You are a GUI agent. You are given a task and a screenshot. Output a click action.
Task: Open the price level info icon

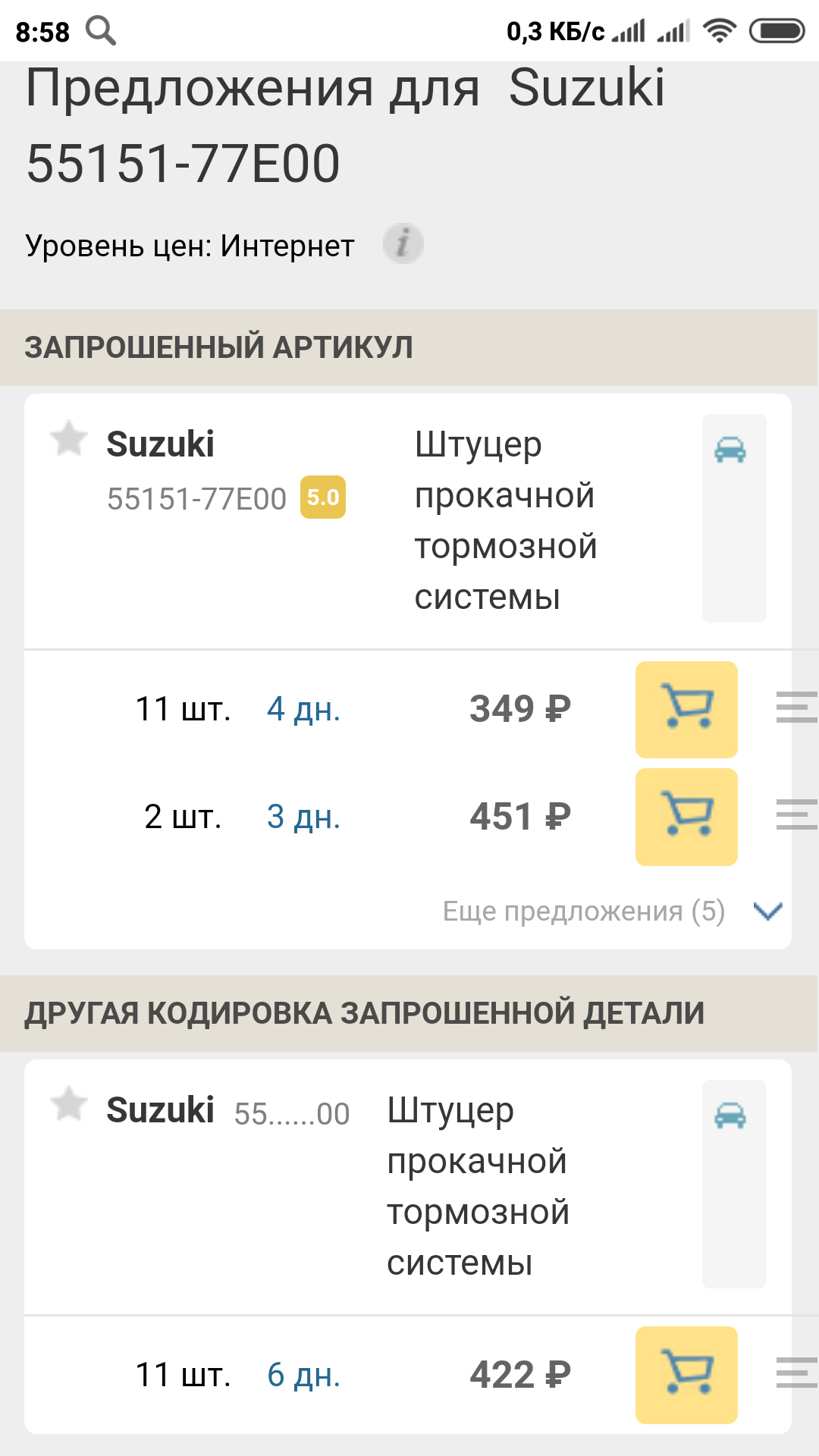point(403,244)
